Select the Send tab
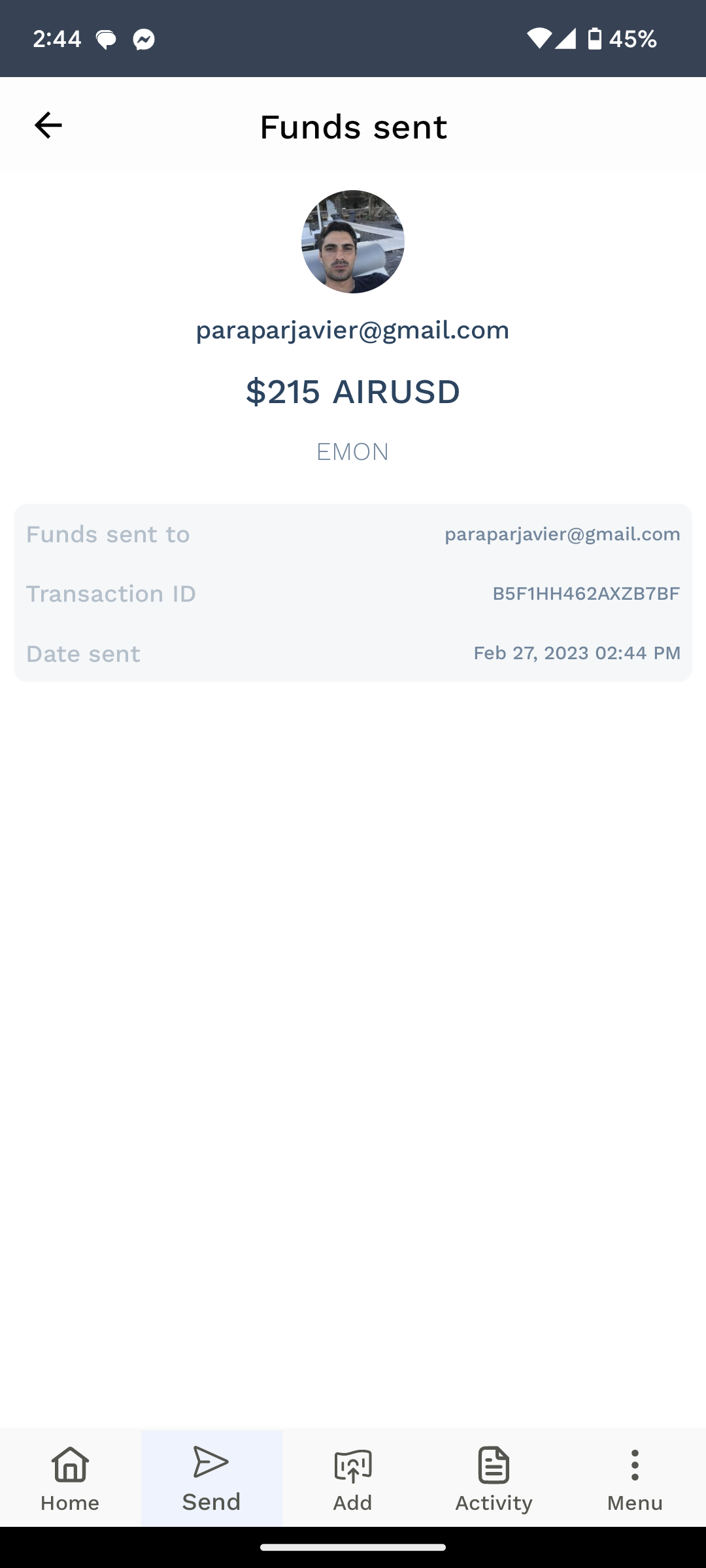The image size is (706, 1568). pos(211,1479)
